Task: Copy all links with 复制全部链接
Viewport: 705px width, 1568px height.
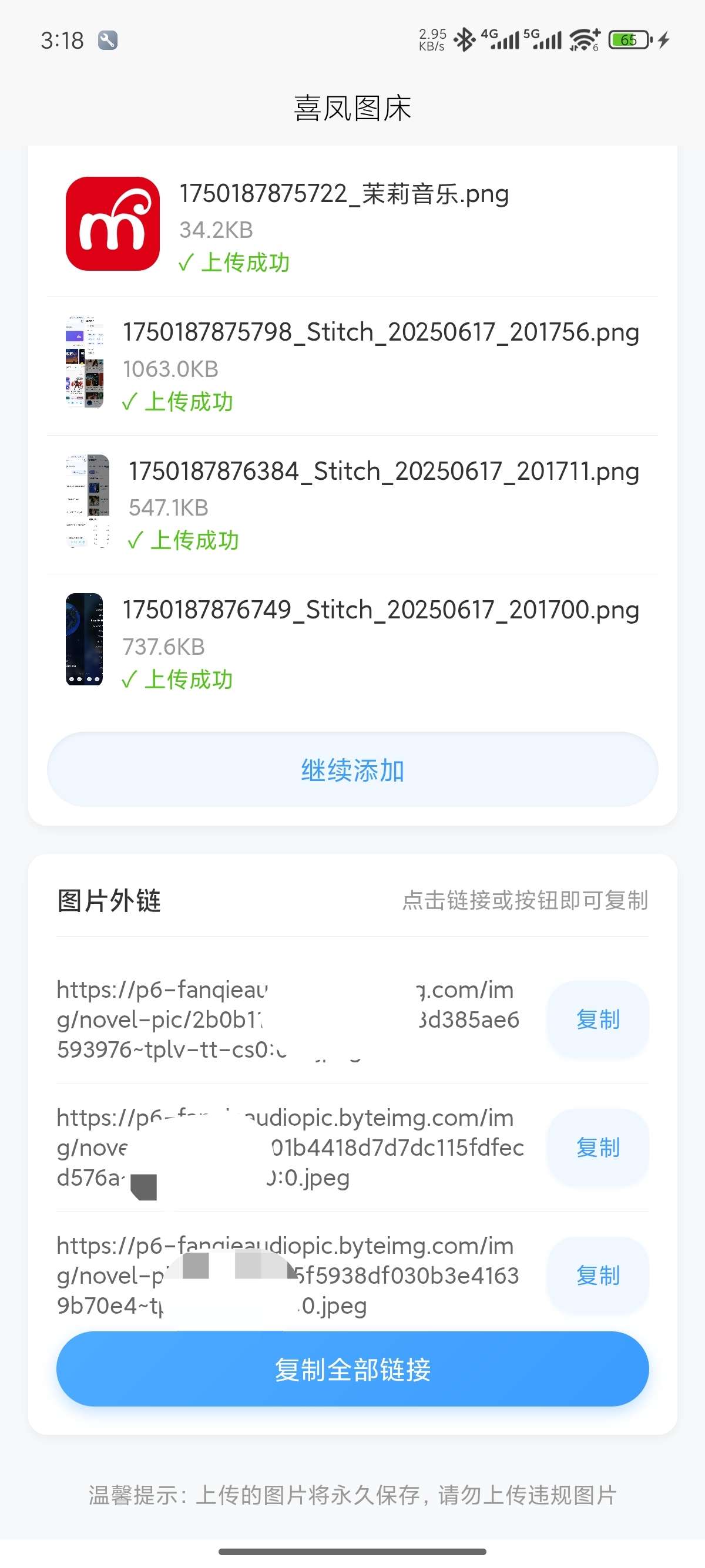Action: coord(352,1370)
